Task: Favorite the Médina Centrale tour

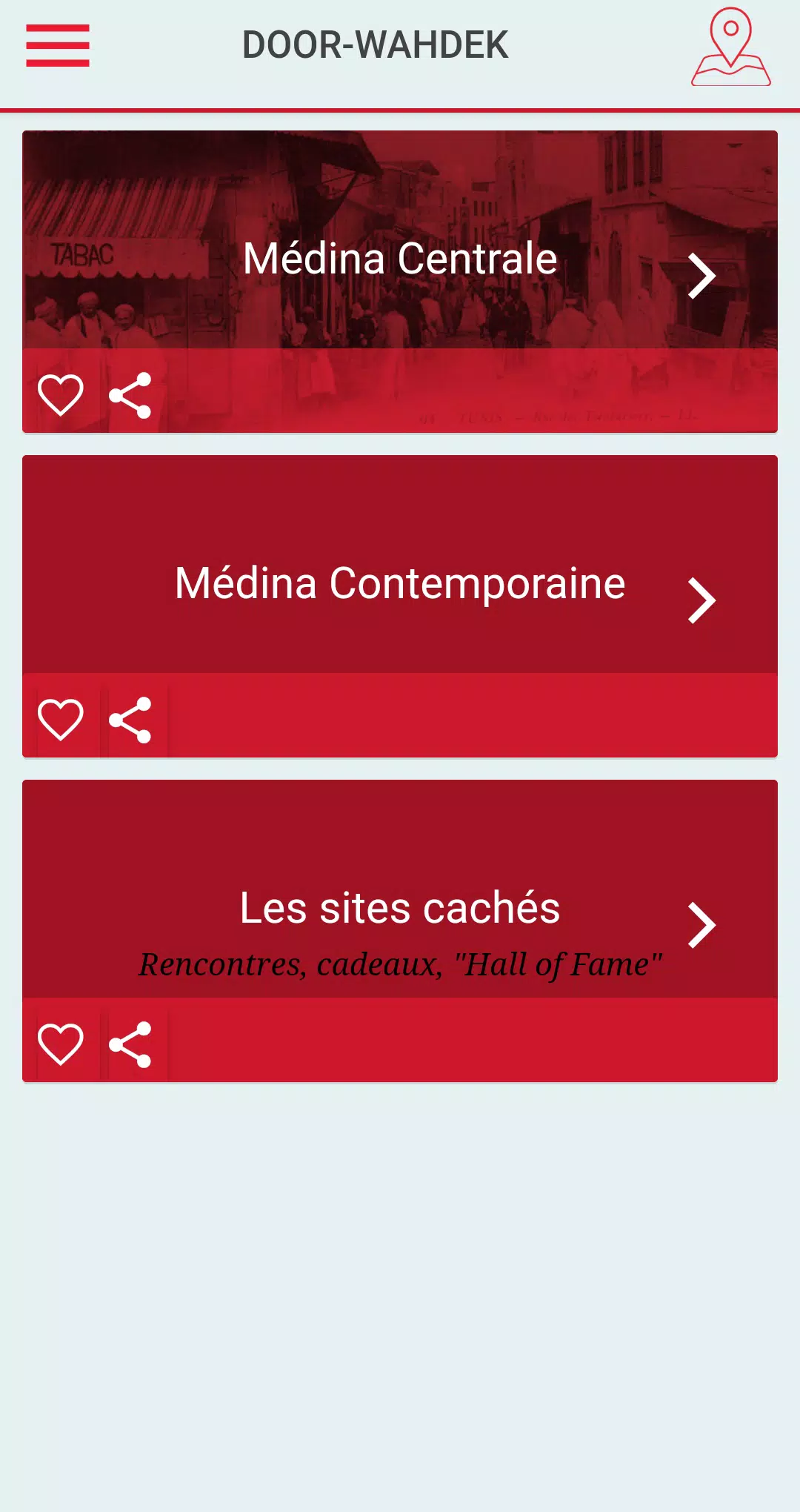Action: pos(61,395)
